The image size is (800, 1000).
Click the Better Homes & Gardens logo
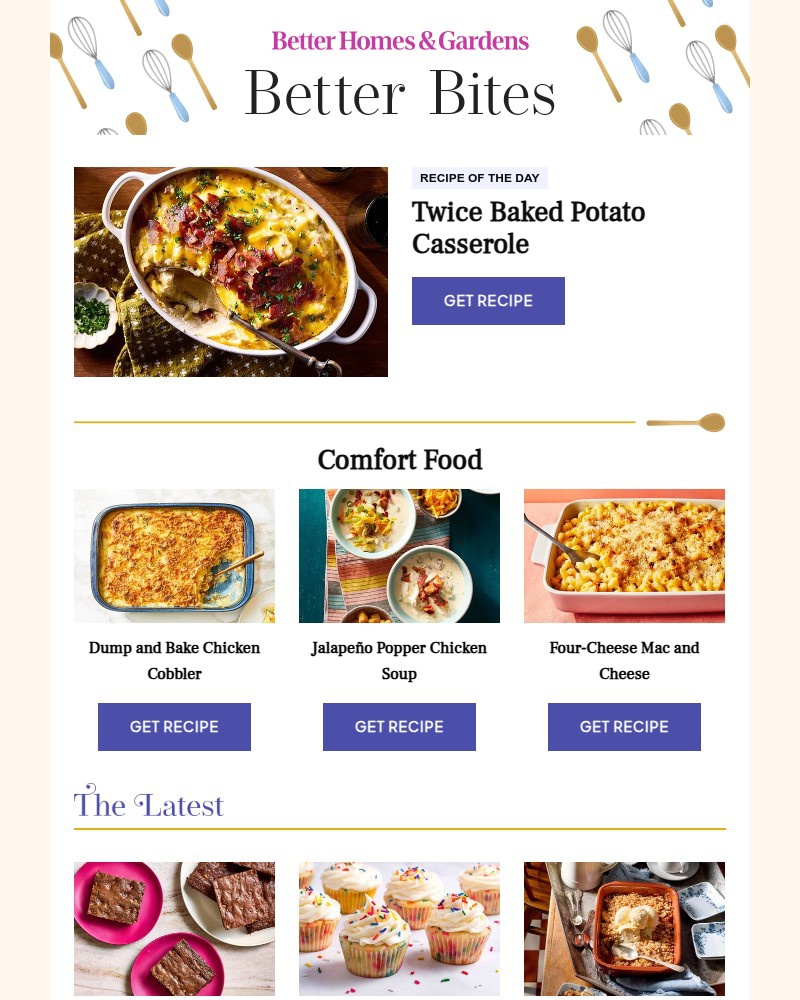(x=400, y=42)
